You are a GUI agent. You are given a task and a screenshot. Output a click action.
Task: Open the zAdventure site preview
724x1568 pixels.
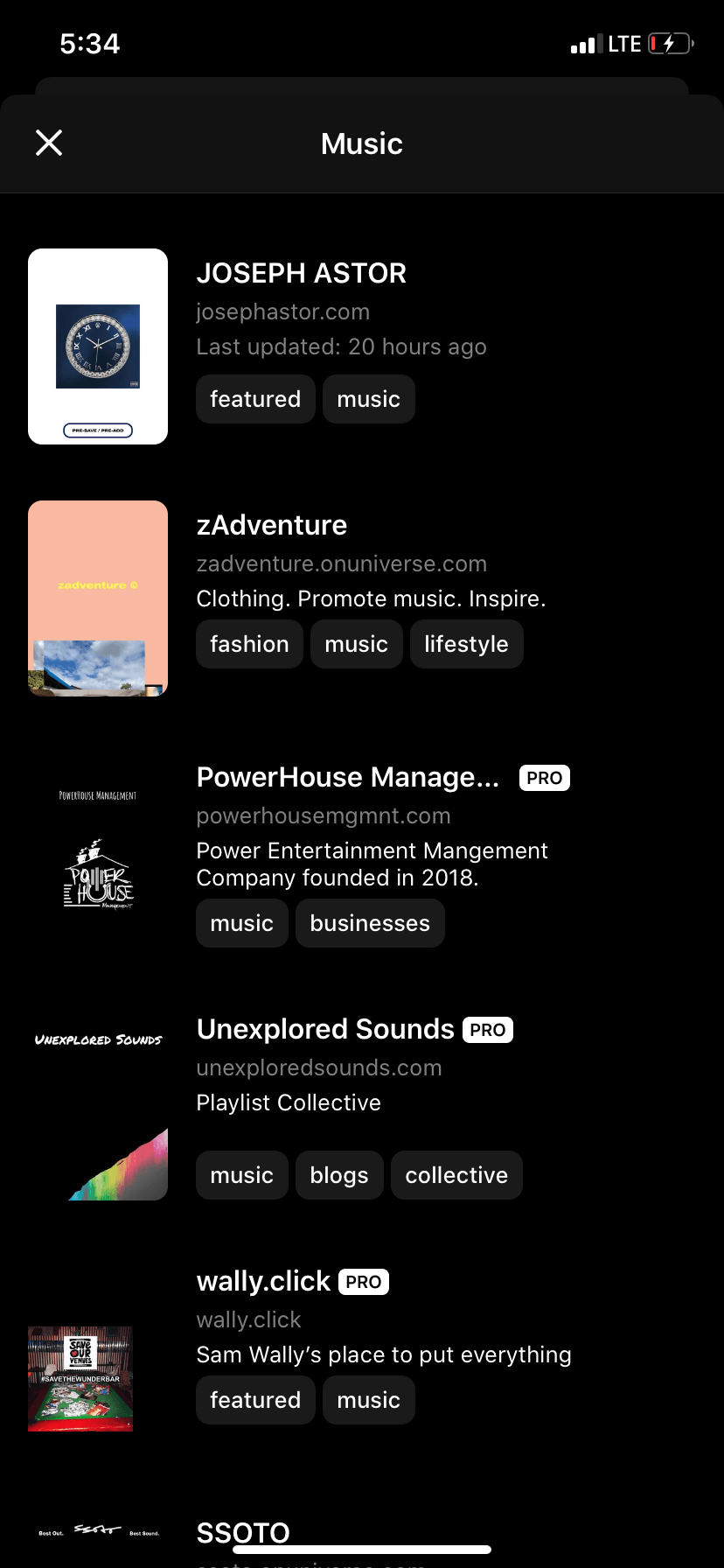(98, 598)
